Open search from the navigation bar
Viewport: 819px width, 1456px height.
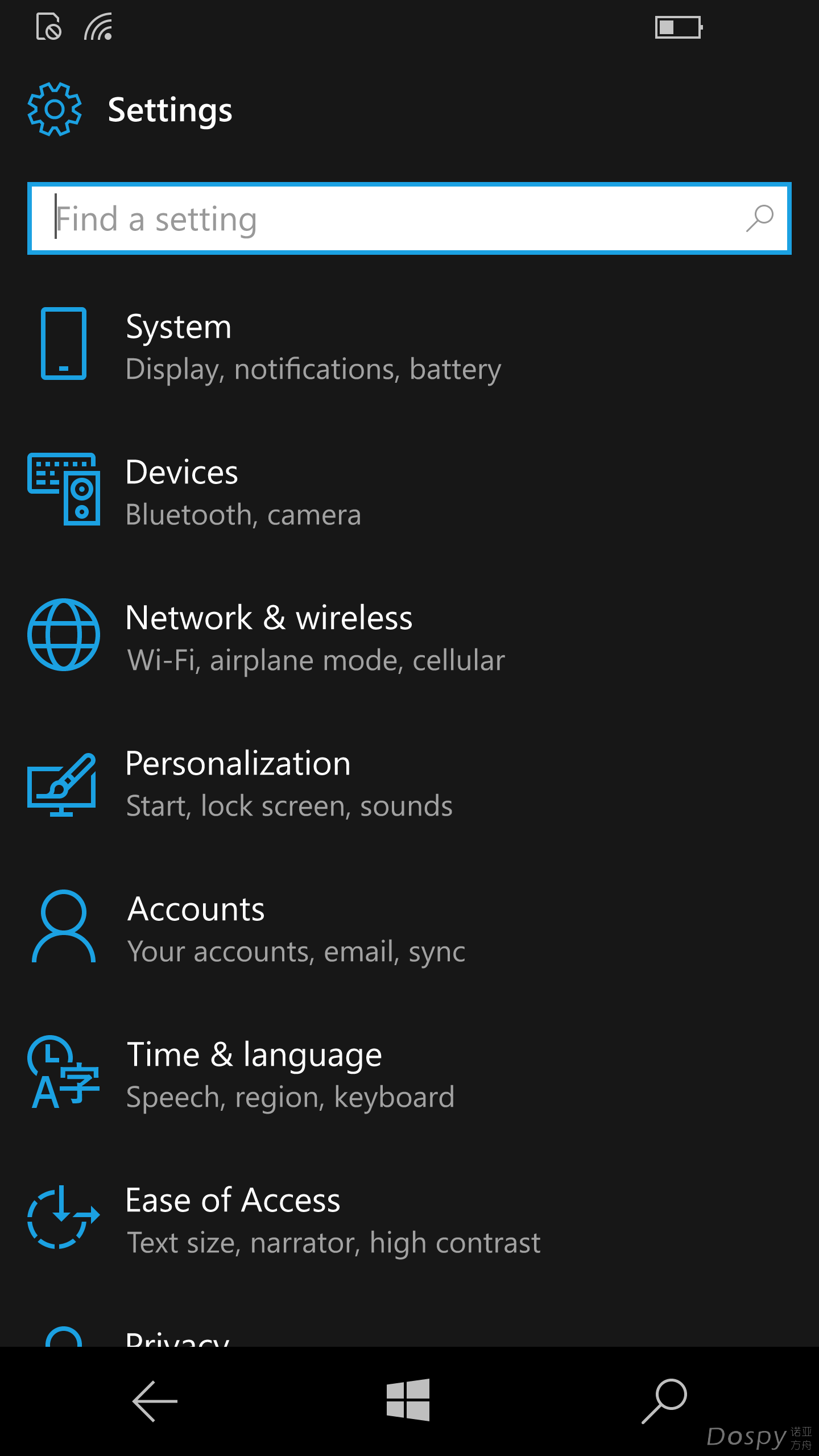pos(664,1400)
